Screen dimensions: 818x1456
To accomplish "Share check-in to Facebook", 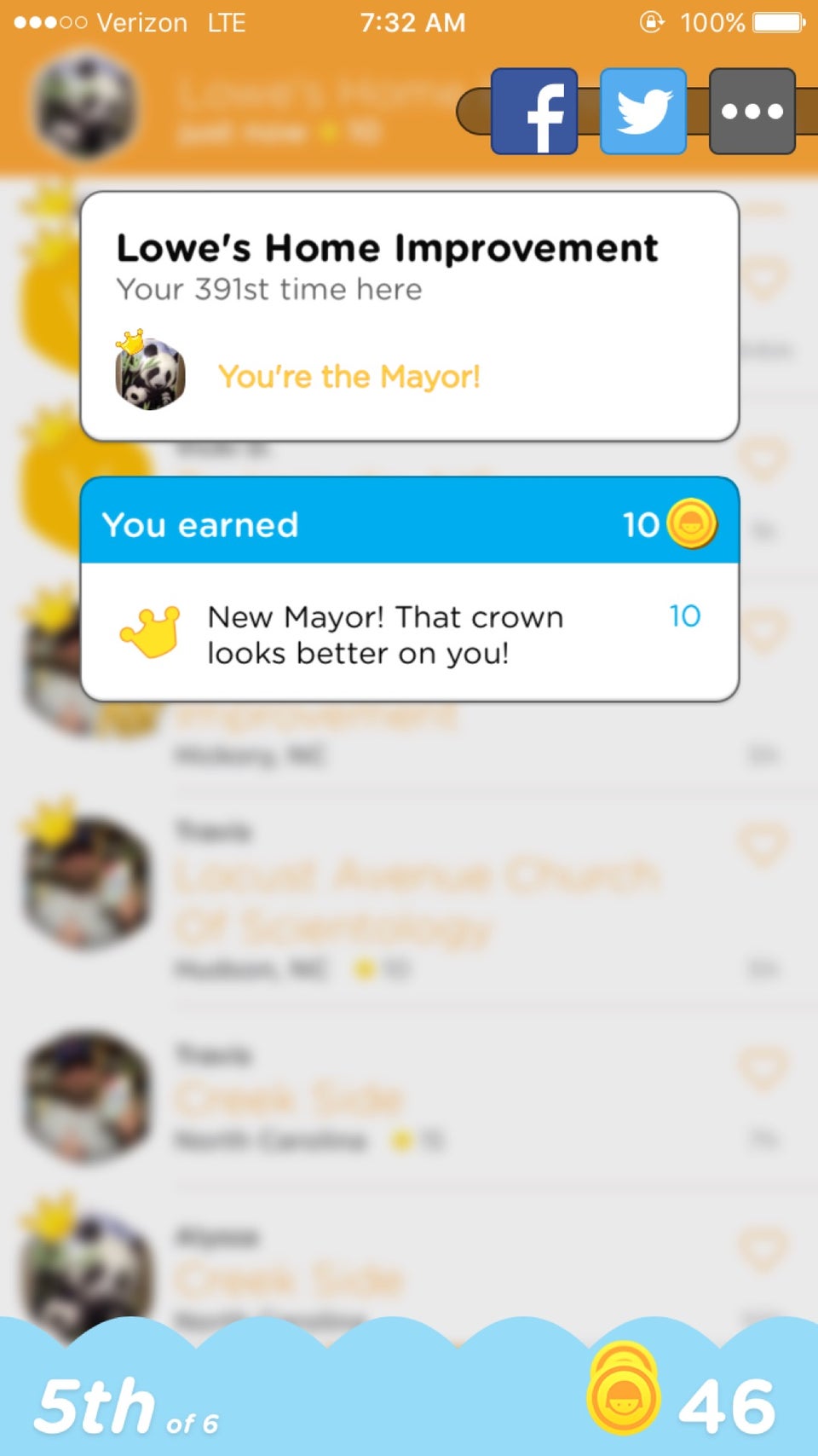I will (x=534, y=112).
